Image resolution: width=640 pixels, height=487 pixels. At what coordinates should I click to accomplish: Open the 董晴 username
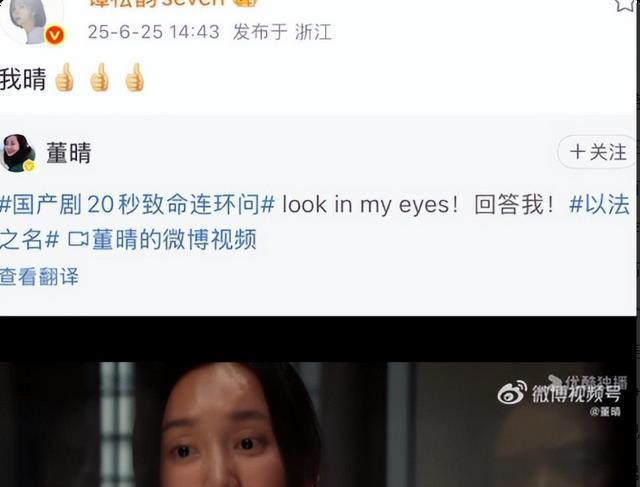(68, 152)
